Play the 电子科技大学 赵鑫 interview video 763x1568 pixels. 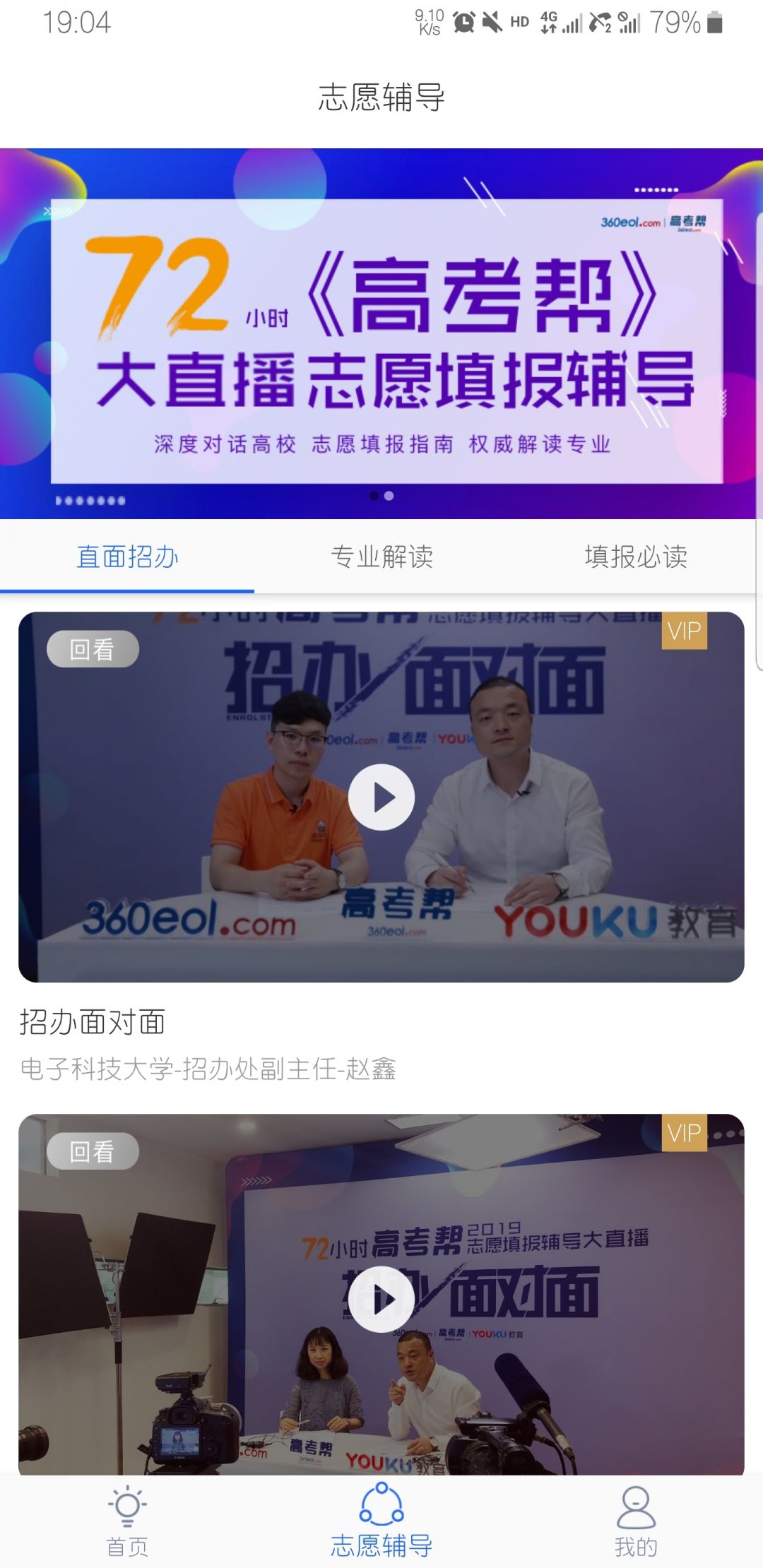[381, 797]
